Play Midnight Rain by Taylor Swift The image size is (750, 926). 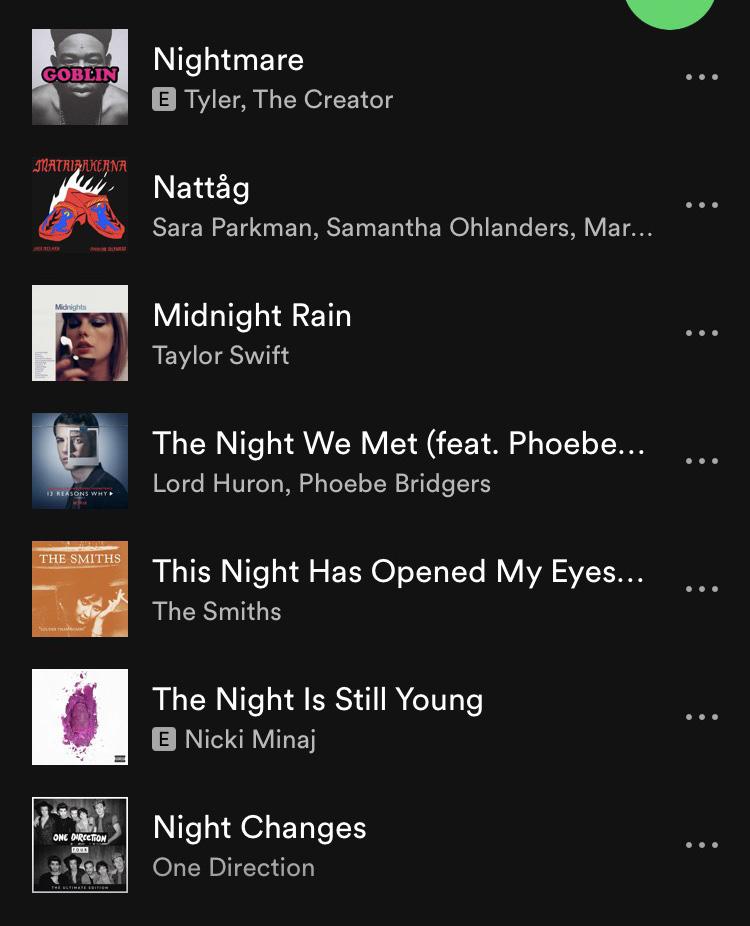(x=252, y=316)
